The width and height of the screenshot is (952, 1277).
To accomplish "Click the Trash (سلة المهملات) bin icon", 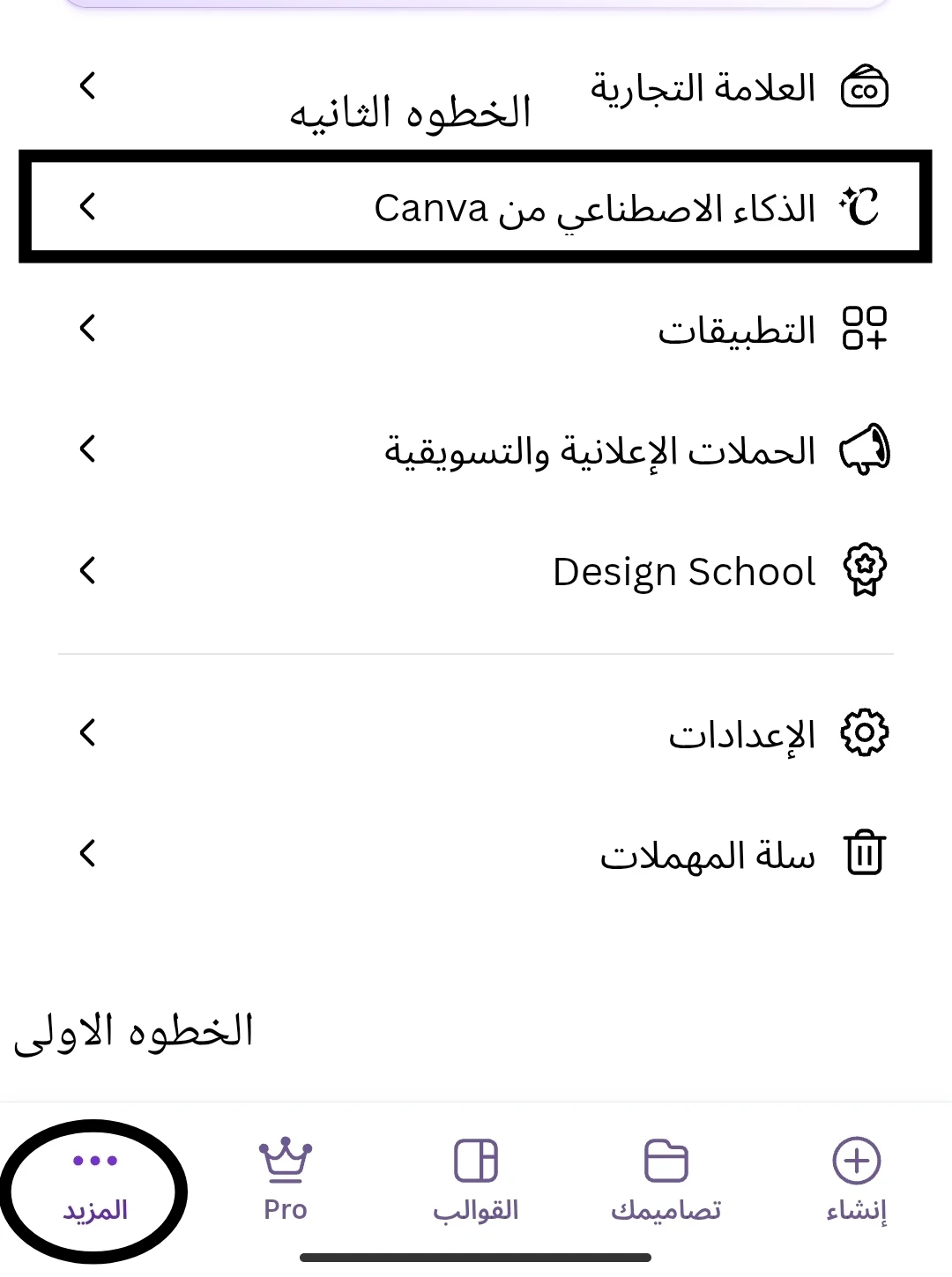I will tap(864, 852).
